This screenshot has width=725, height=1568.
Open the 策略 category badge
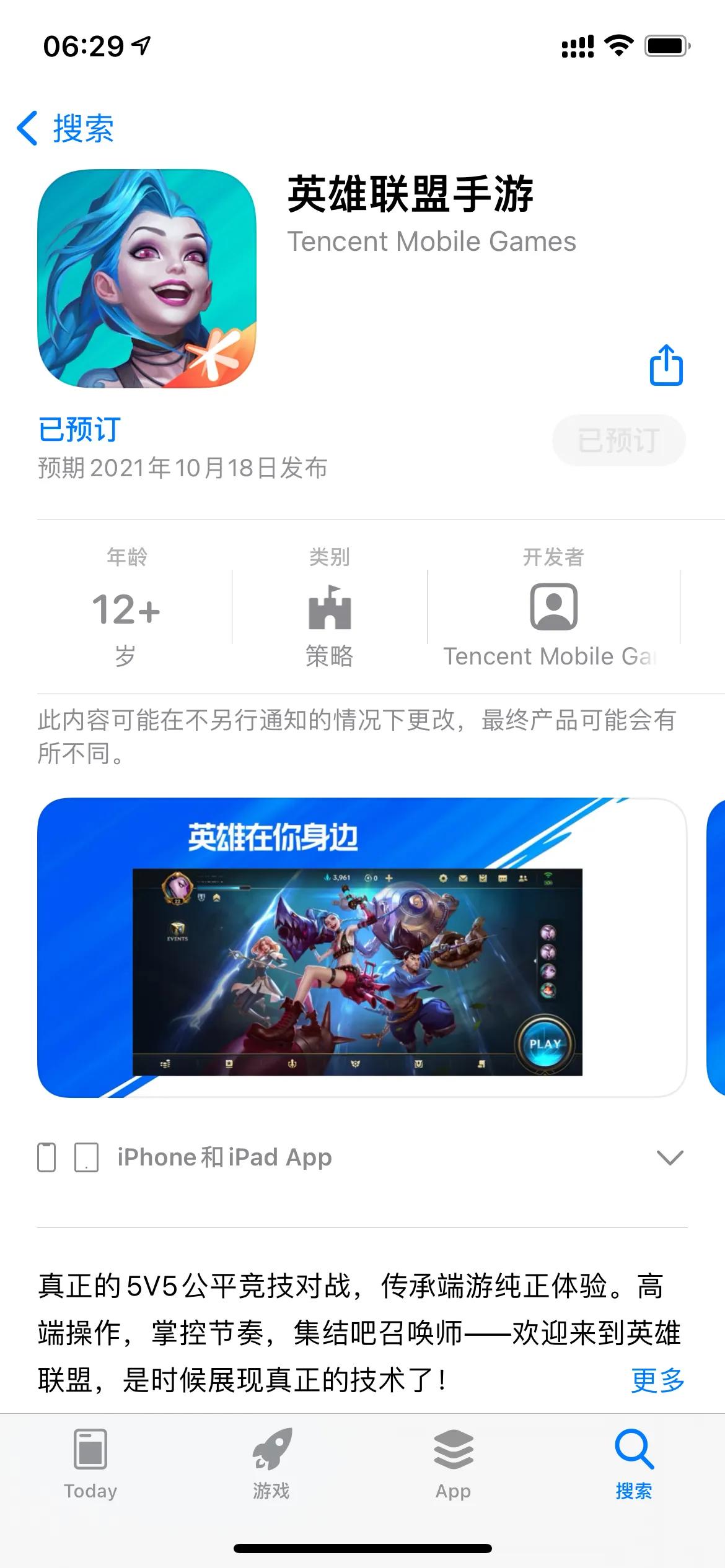329,625
